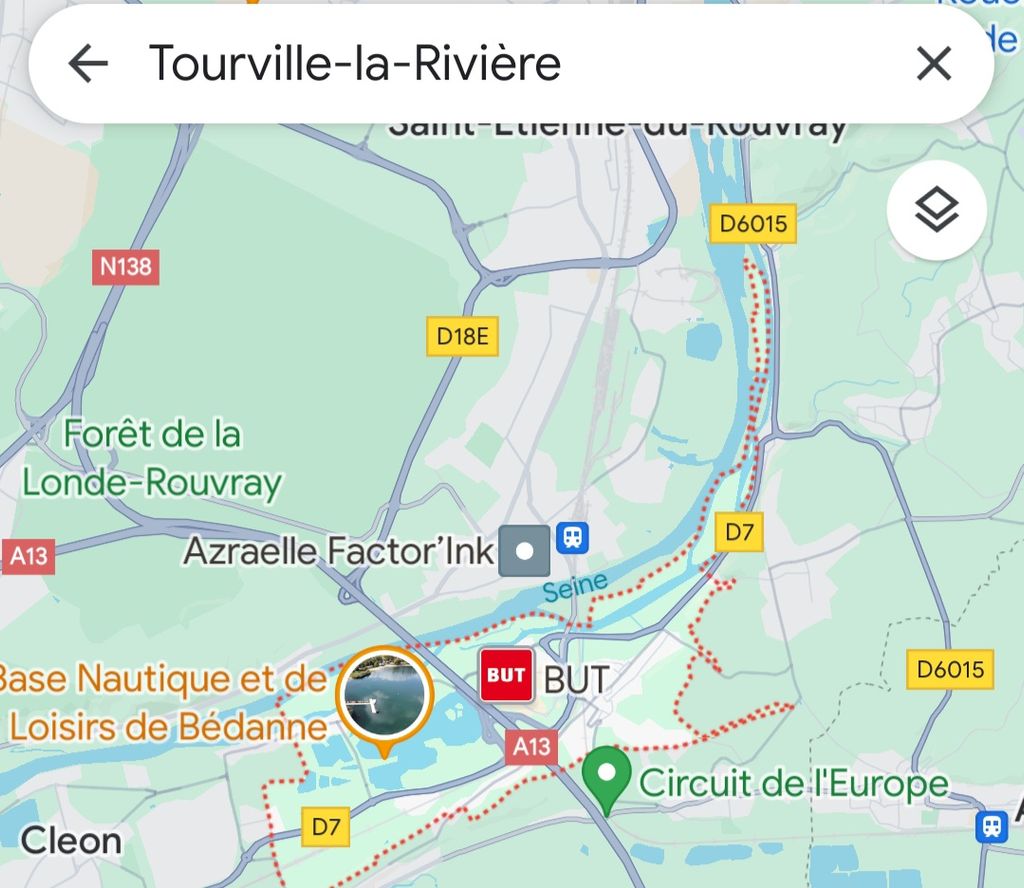
Task: Open the map layers selector
Action: tap(936, 211)
